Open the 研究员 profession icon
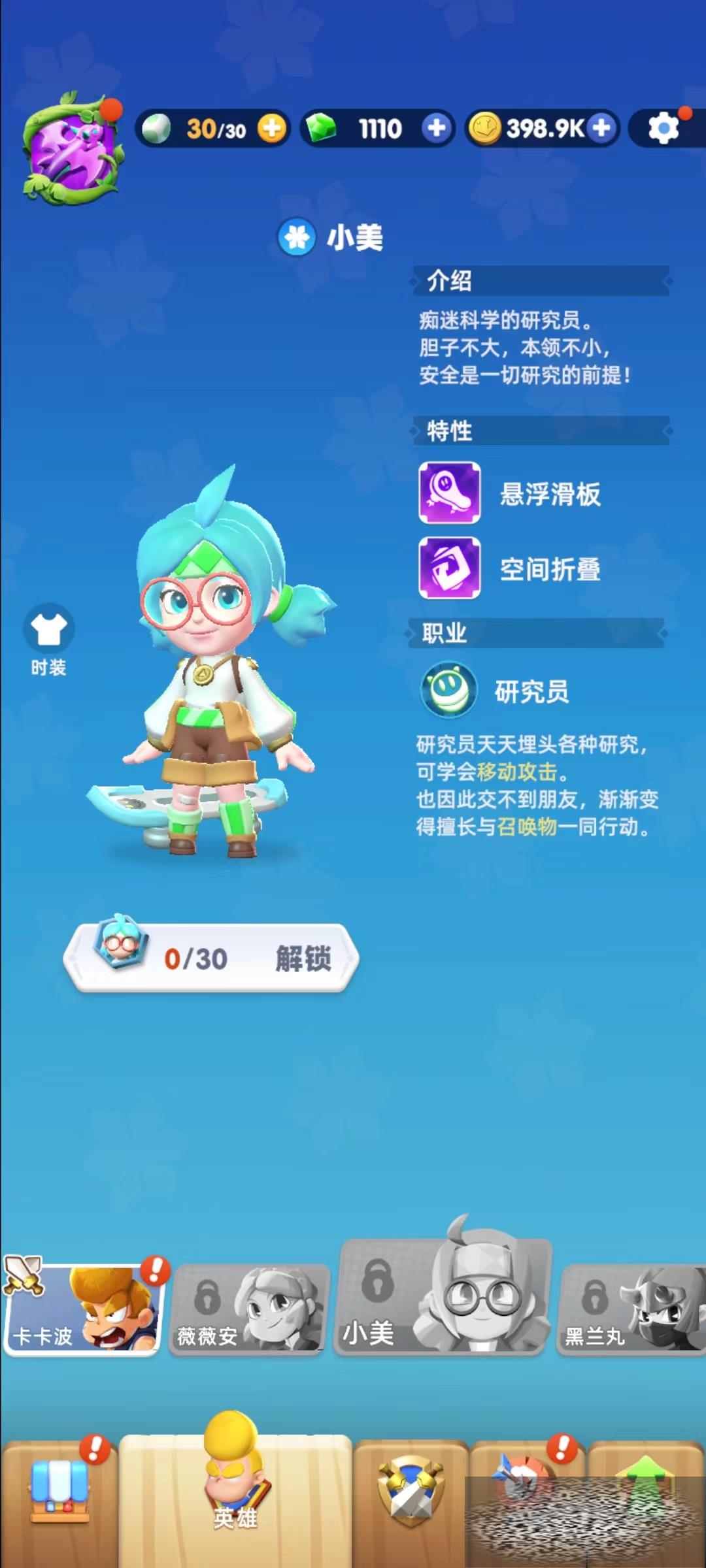Viewport: 706px width, 1568px height. (449, 691)
